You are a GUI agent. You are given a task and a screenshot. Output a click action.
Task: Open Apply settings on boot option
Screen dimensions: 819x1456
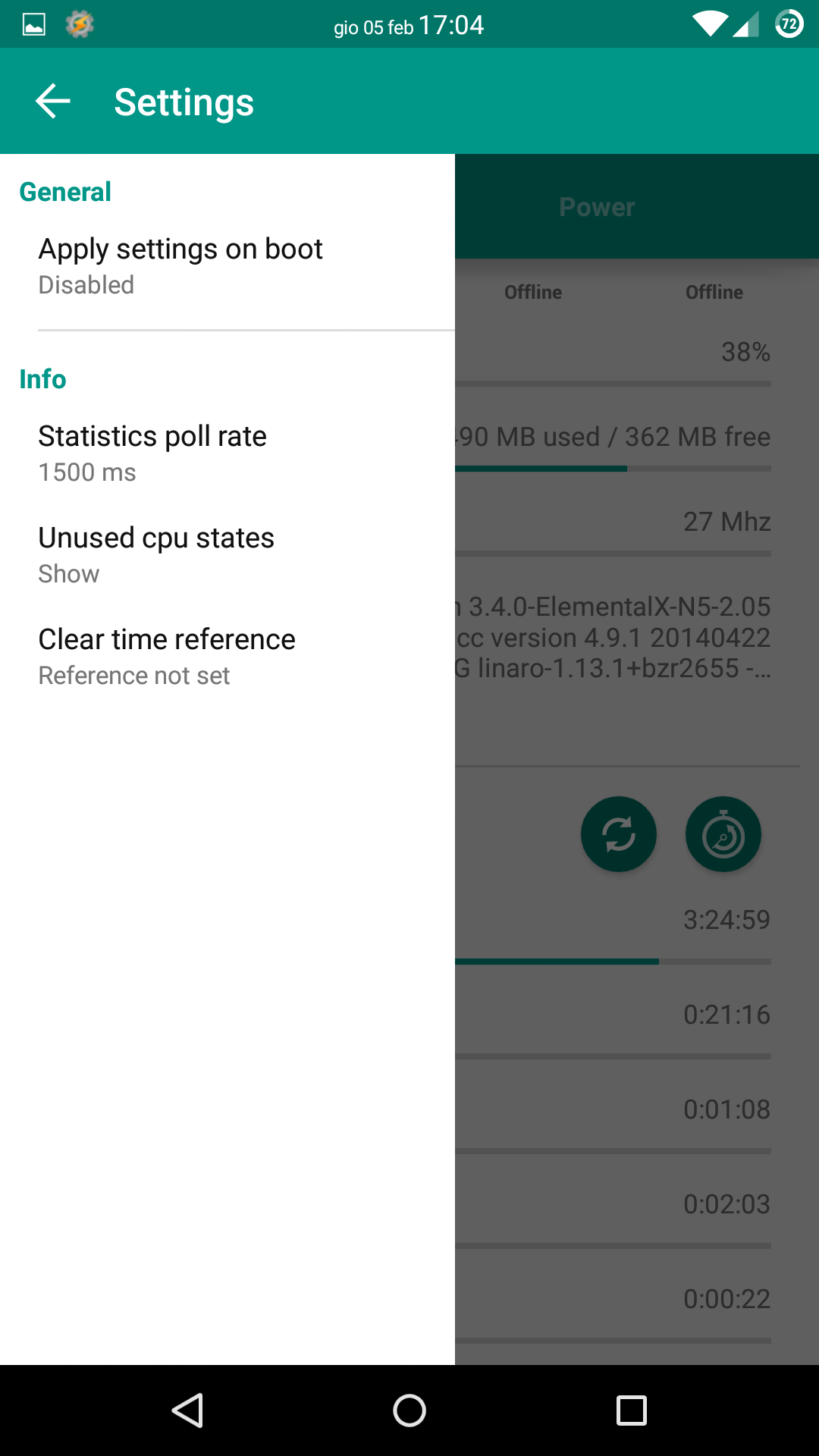pos(227,266)
